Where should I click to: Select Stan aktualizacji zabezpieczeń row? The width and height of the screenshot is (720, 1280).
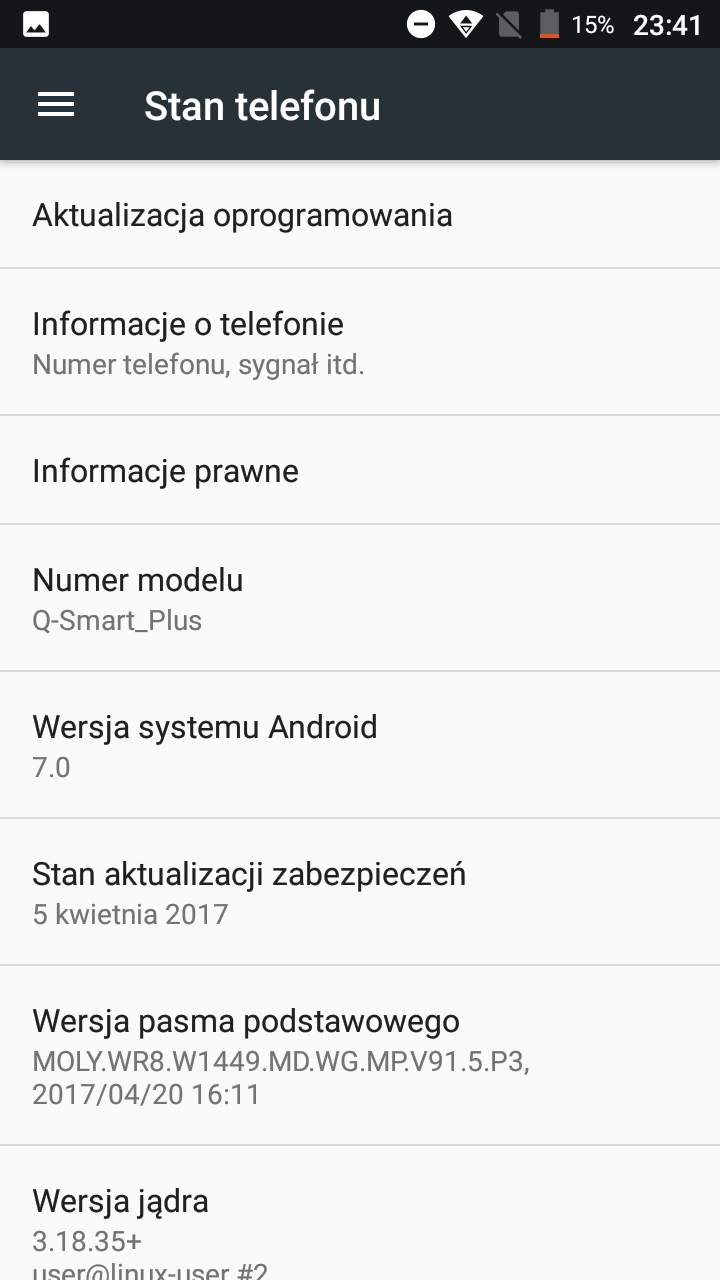360,892
